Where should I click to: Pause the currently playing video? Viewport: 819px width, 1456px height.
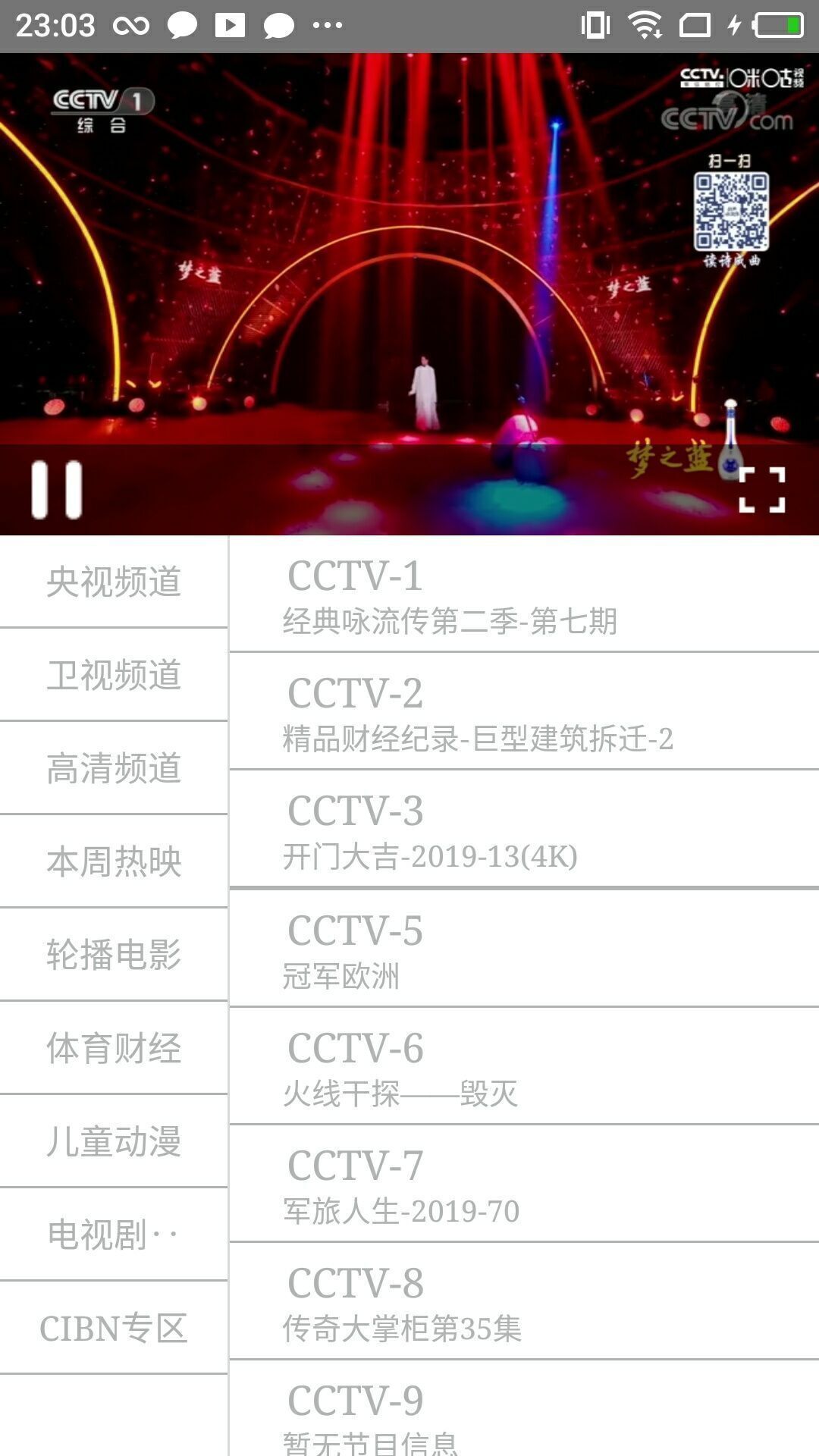[57, 491]
